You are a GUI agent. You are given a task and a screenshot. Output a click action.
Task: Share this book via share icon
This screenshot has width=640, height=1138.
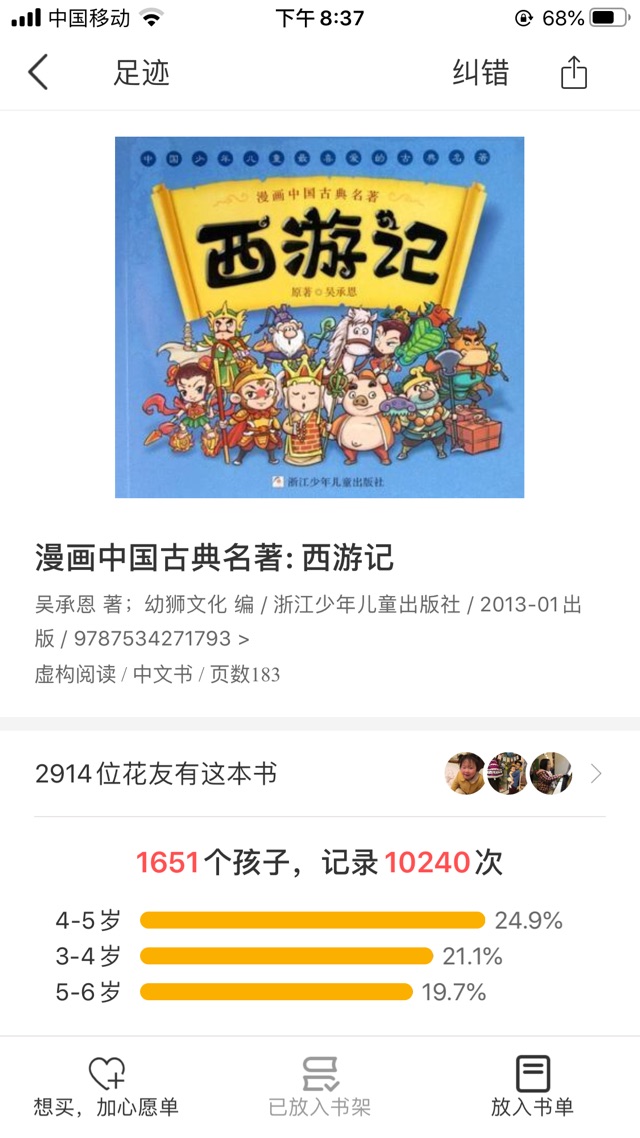click(x=574, y=73)
